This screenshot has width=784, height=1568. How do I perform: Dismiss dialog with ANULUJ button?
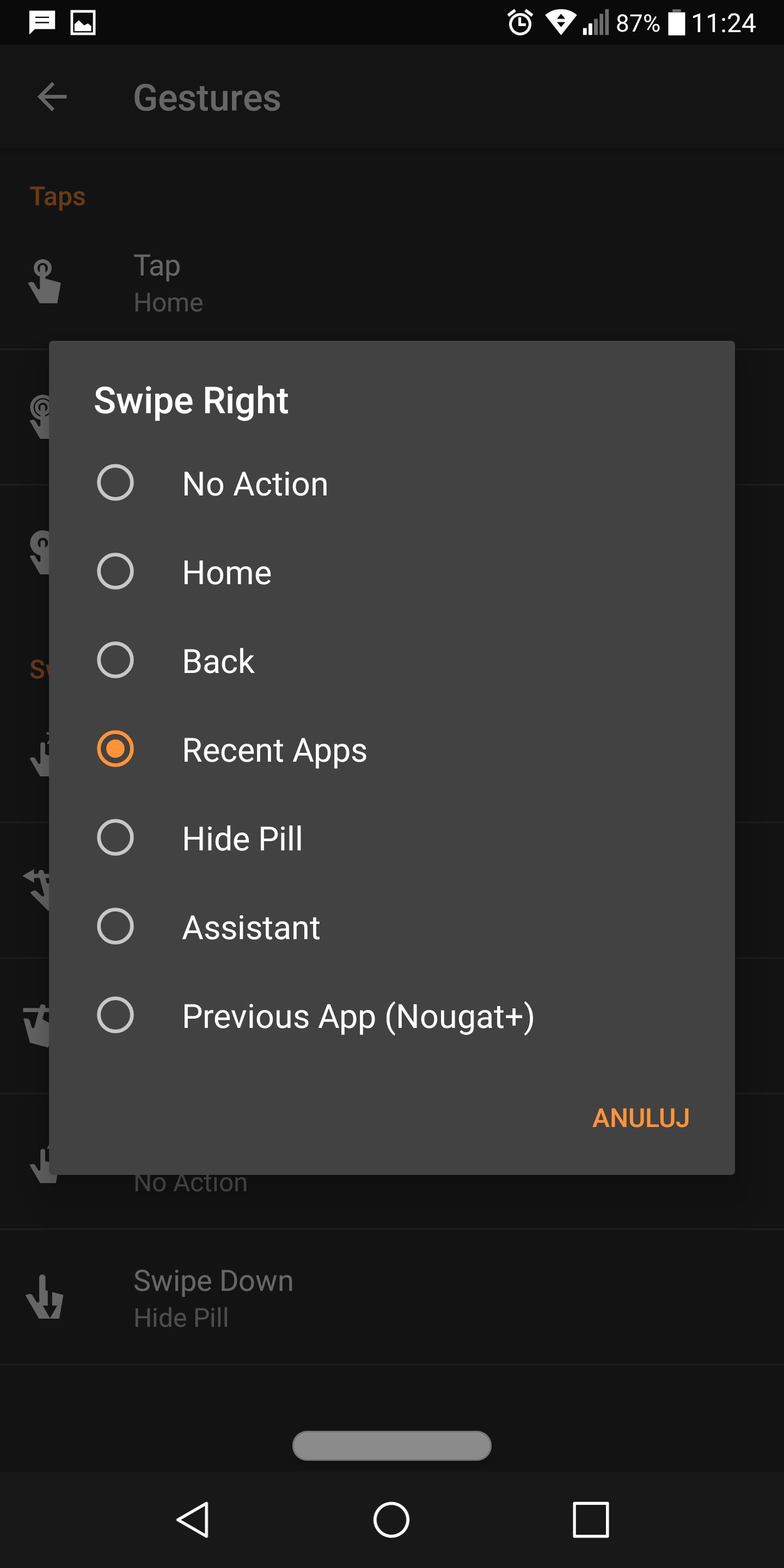[641, 1118]
